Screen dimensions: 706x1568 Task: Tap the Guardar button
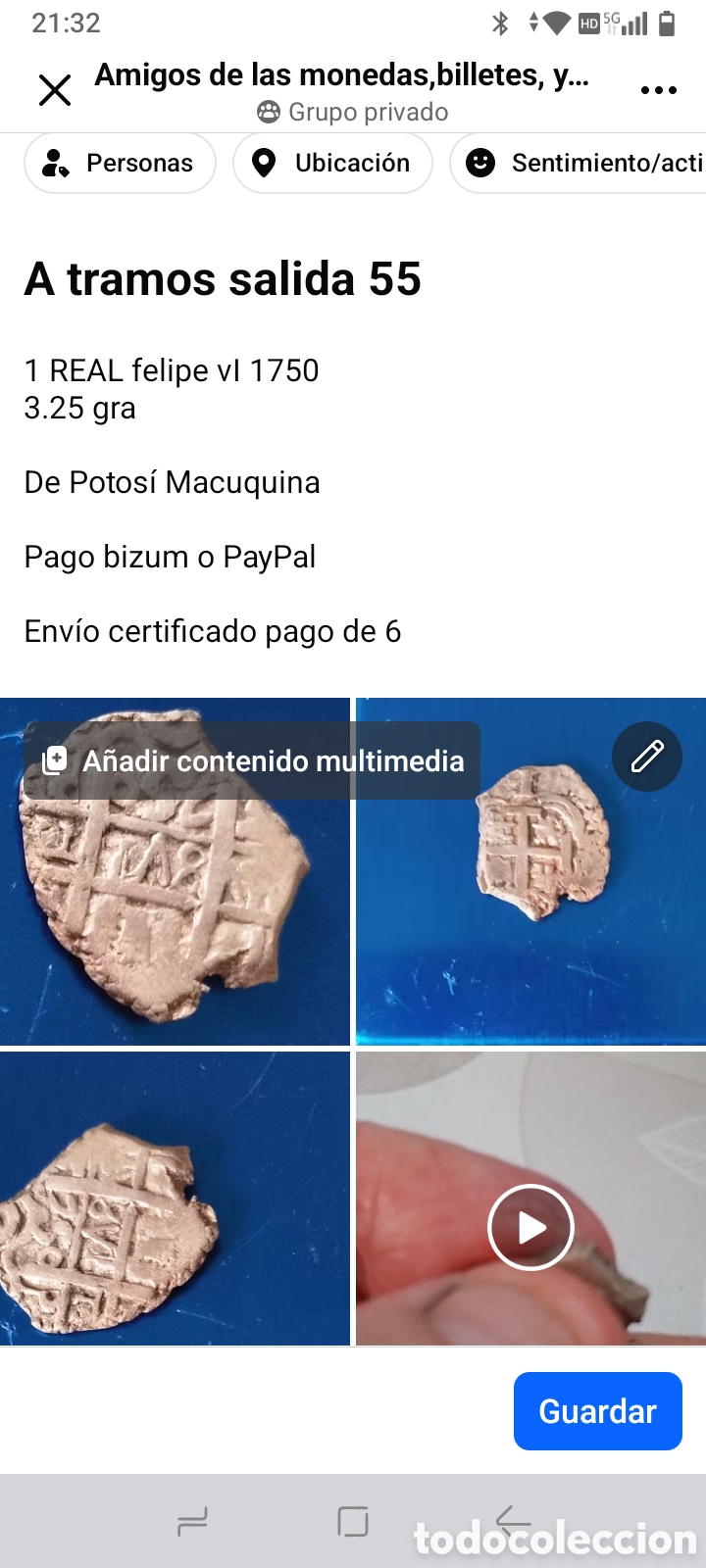click(x=597, y=1411)
